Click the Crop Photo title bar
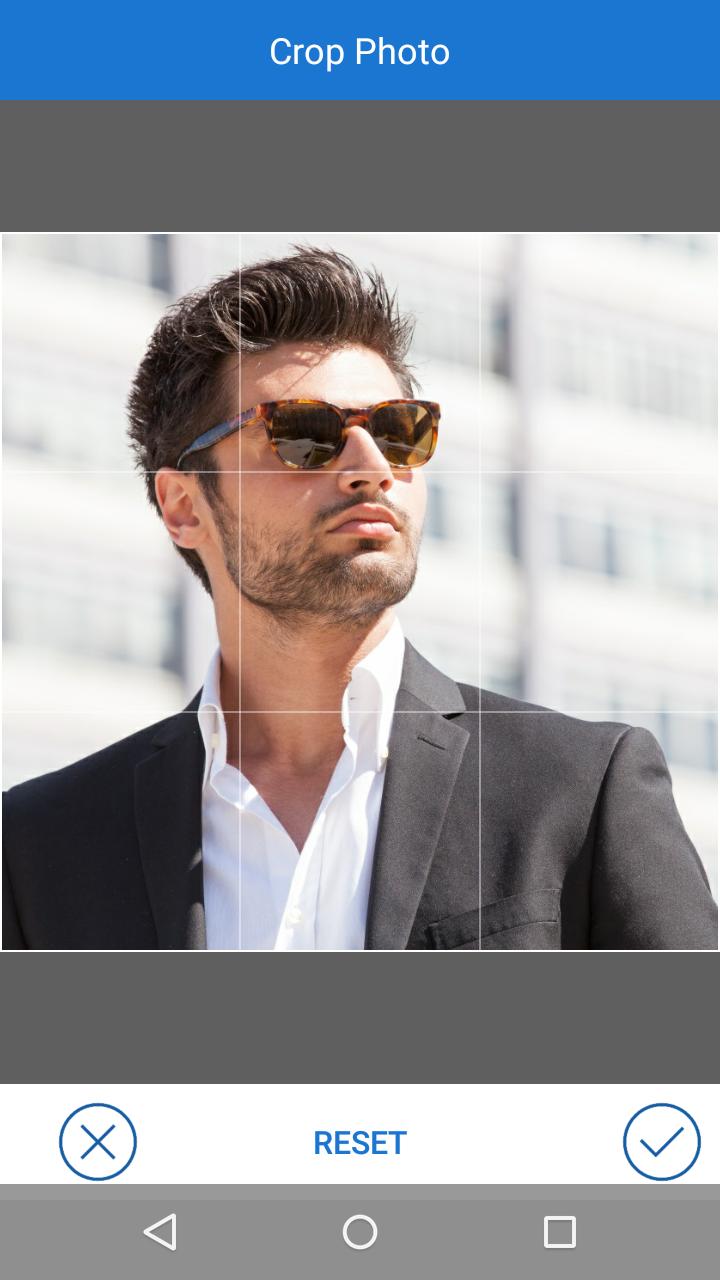Image resolution: width=720 pixels, height=1280 pixels. click(359, 50)
